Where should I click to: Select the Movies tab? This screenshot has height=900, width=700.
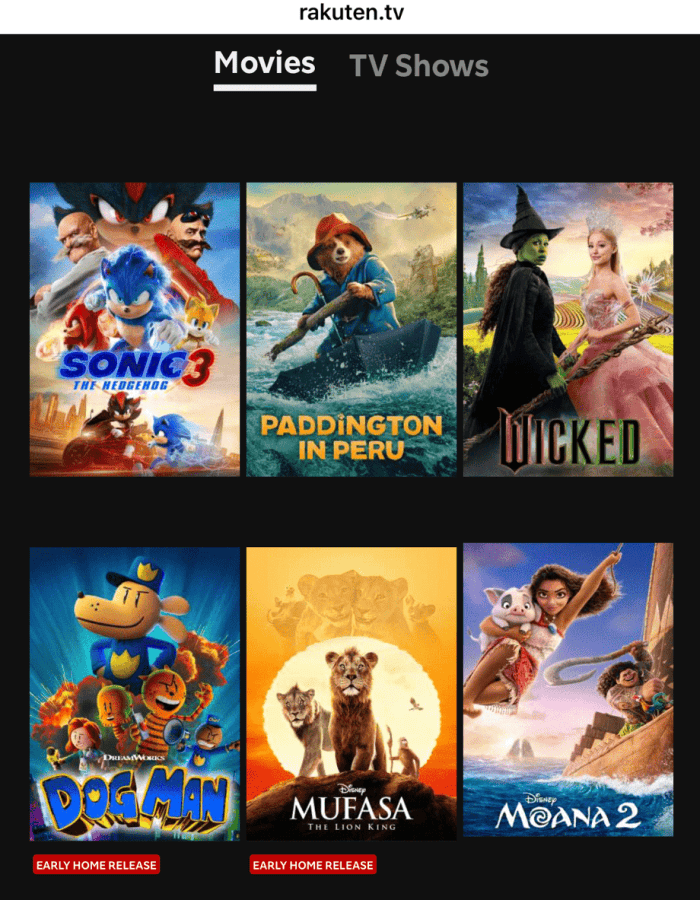265,64
